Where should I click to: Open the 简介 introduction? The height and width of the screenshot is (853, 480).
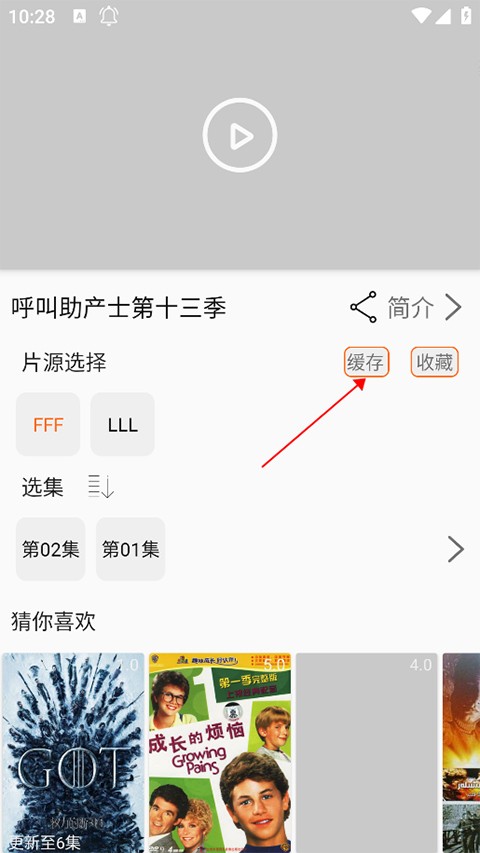click(x=424, y=308)
